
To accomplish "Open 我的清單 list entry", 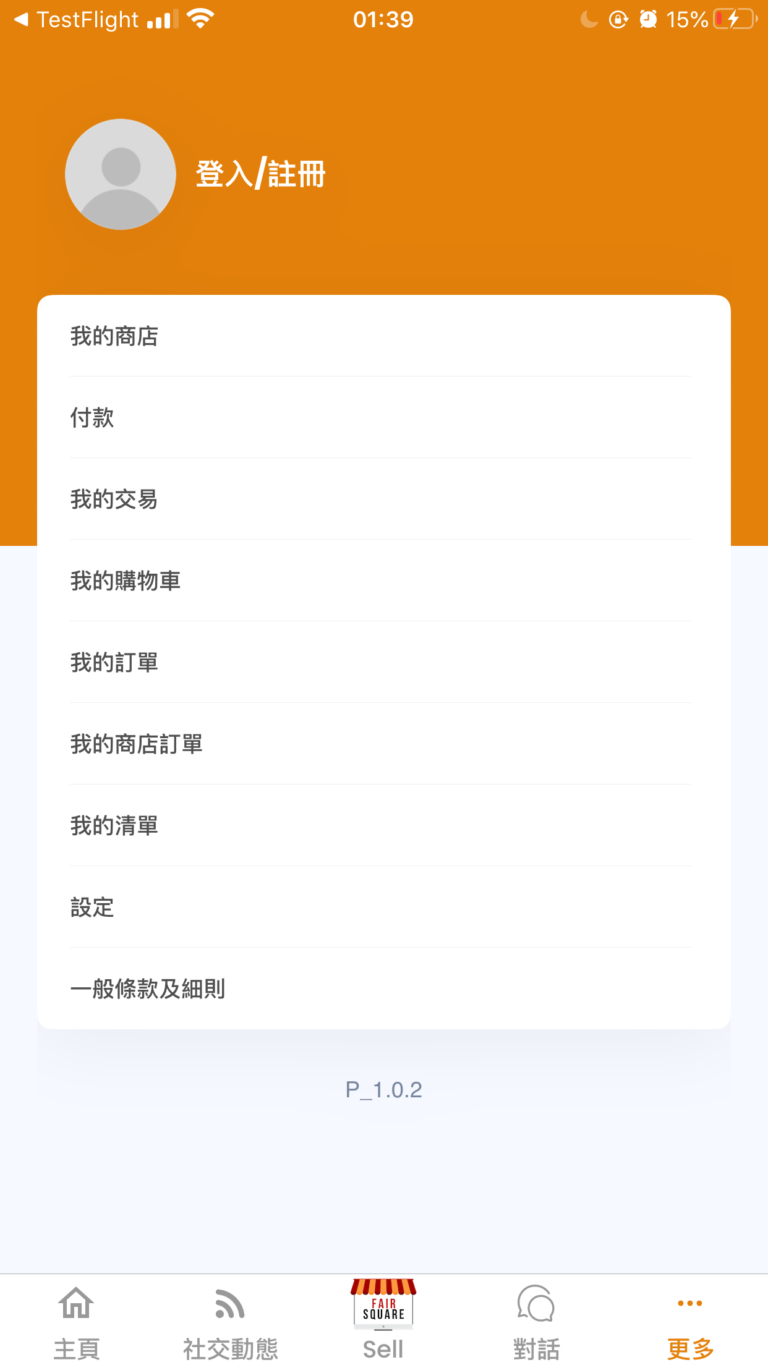I will tap(114, 825).
